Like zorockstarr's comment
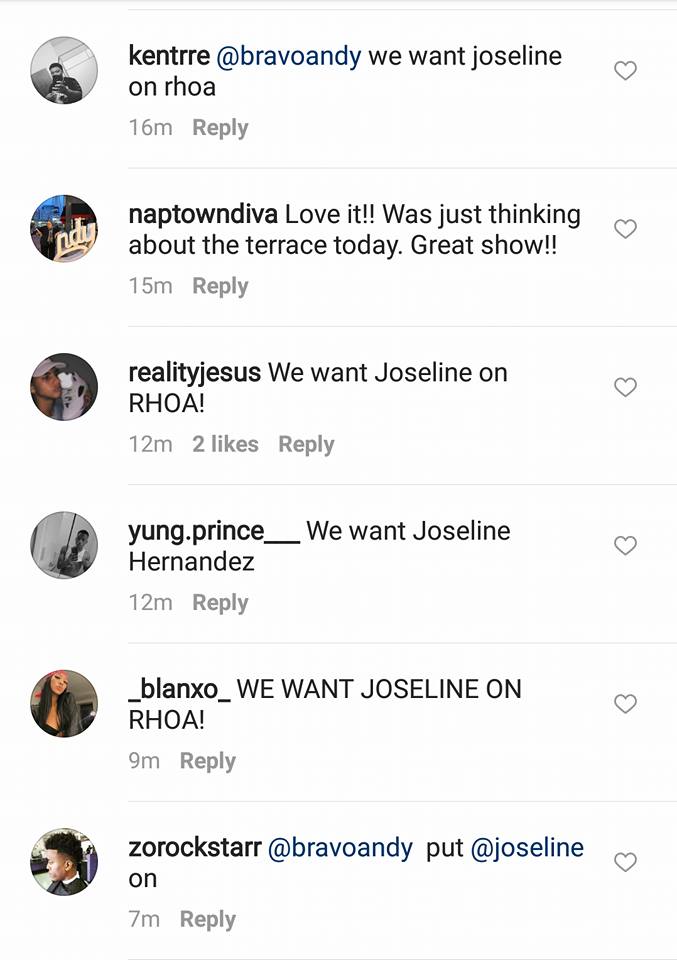677x960 pixels. [x=625, y=862]
